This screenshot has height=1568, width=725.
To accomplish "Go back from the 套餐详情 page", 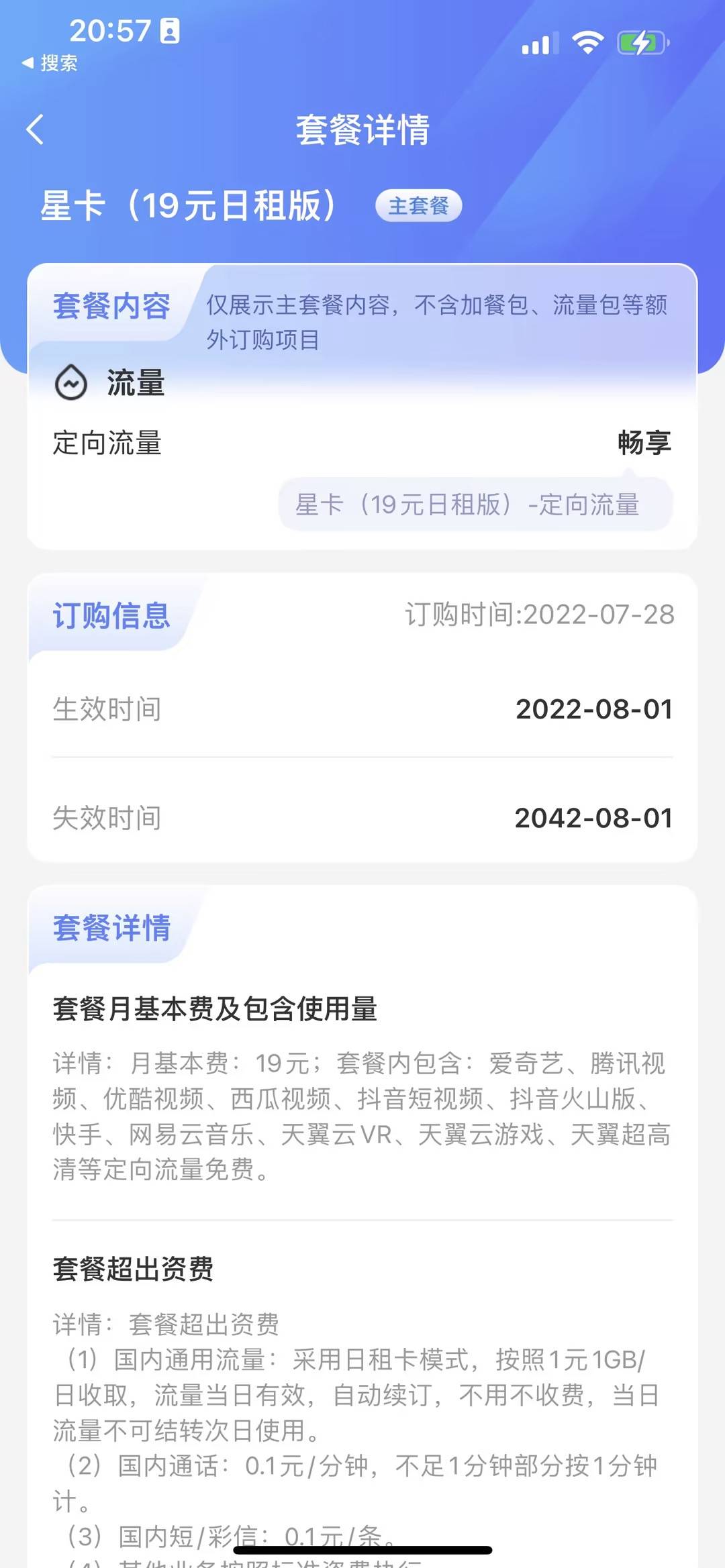I will [x=35, y=129].
